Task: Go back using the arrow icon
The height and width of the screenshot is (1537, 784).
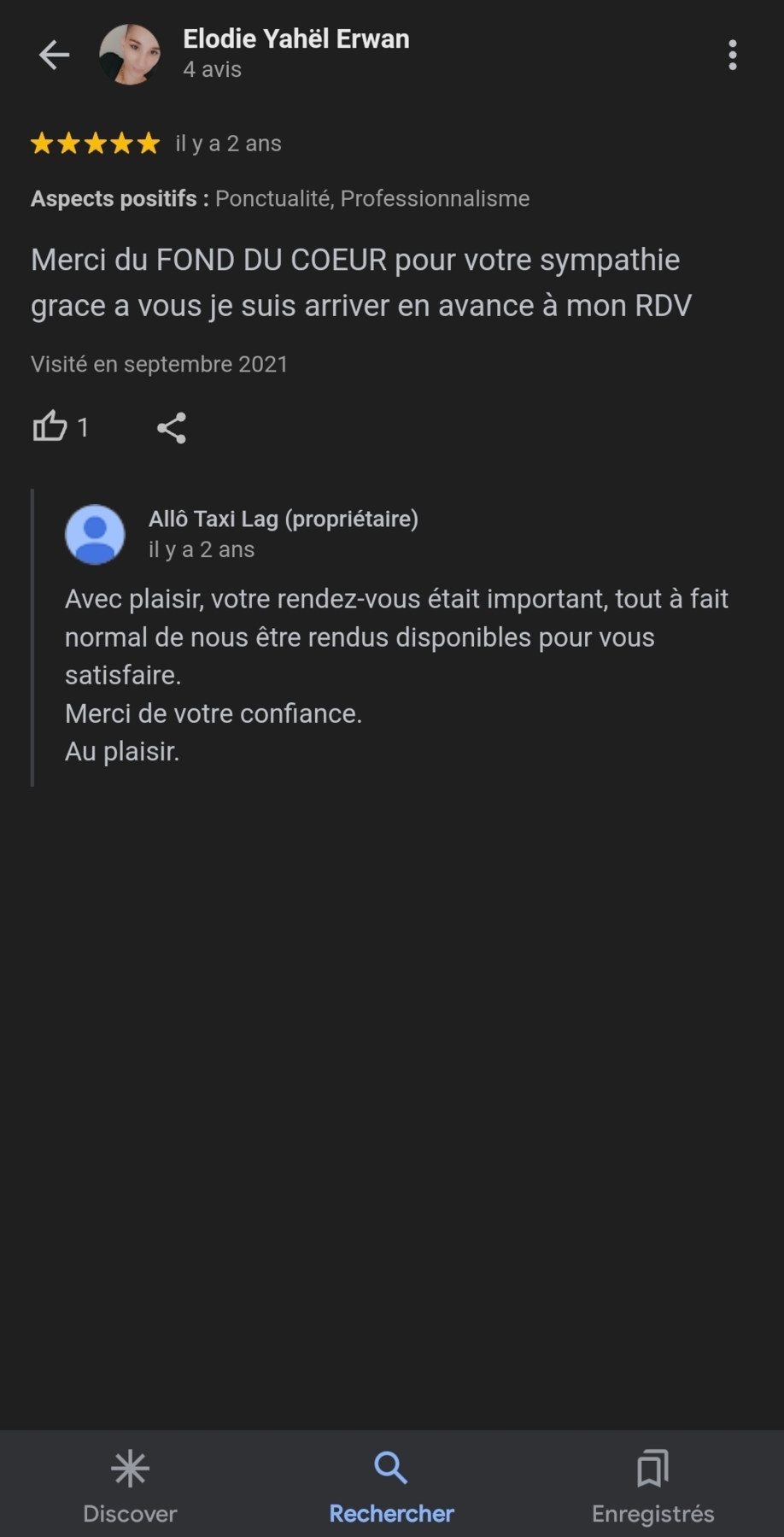Action: click(x=54, y=55)
